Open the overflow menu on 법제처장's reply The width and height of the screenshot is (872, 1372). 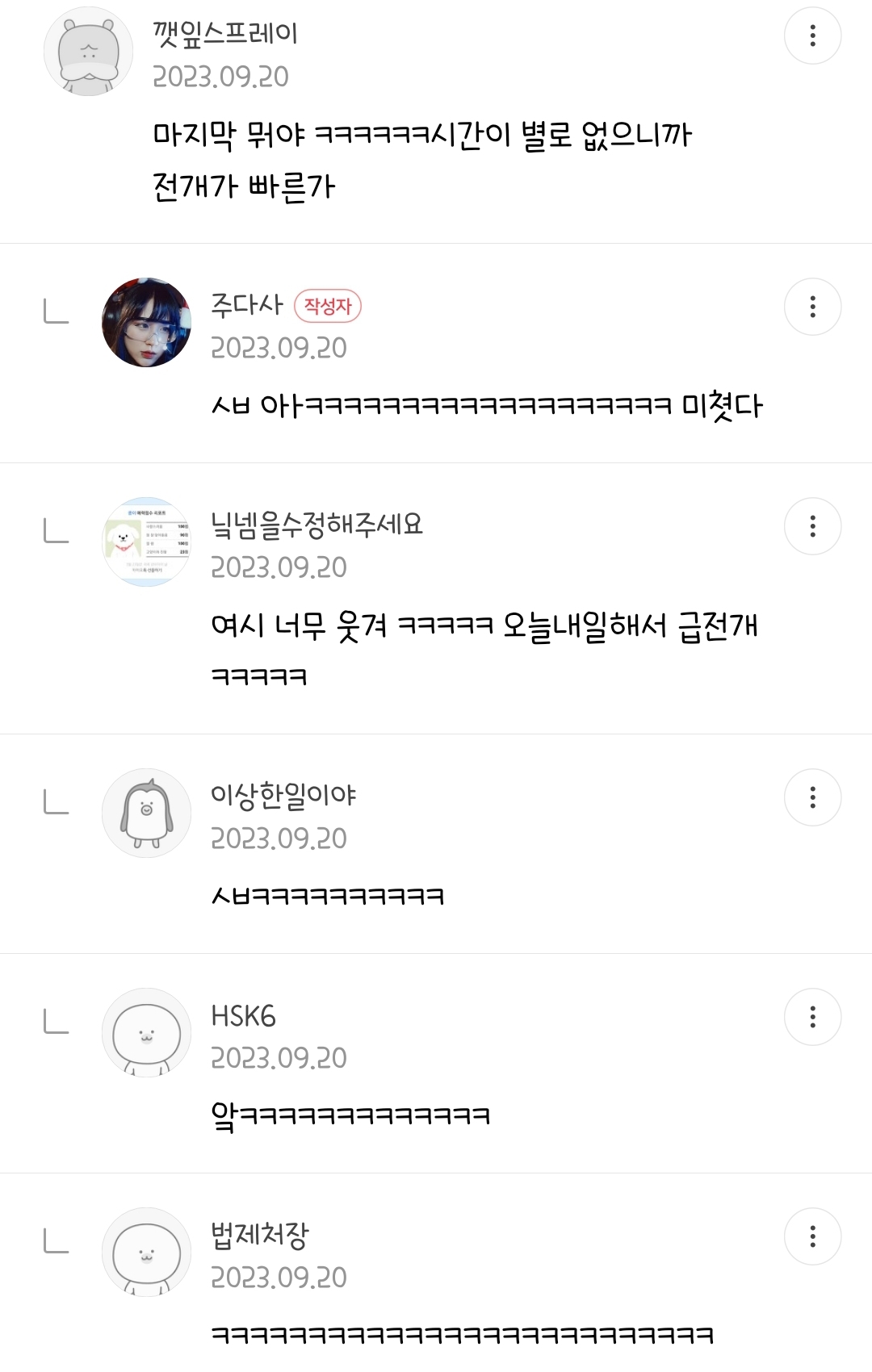[x=812, y=1236]
